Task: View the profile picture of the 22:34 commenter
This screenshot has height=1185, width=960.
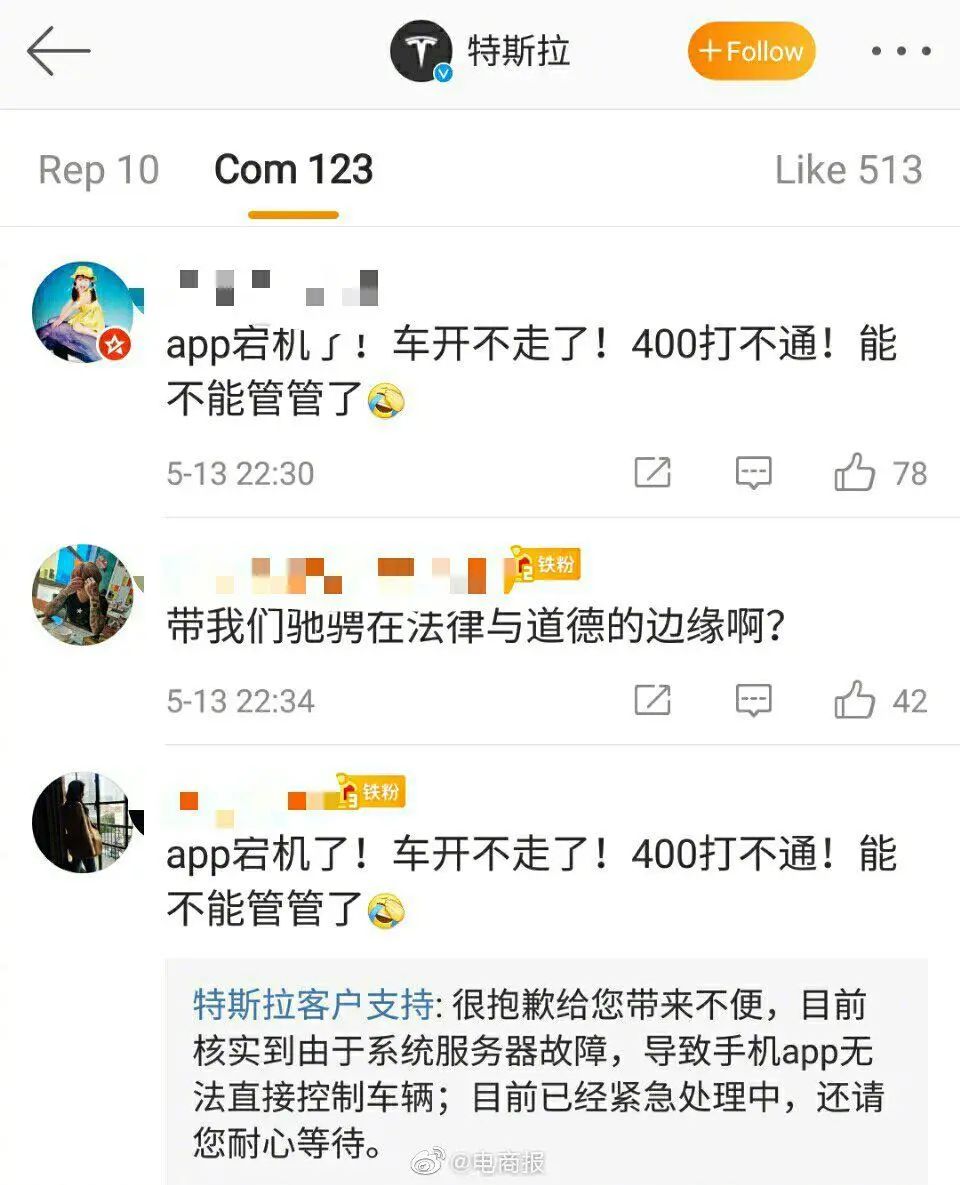Action: click(x=83, y=594)
